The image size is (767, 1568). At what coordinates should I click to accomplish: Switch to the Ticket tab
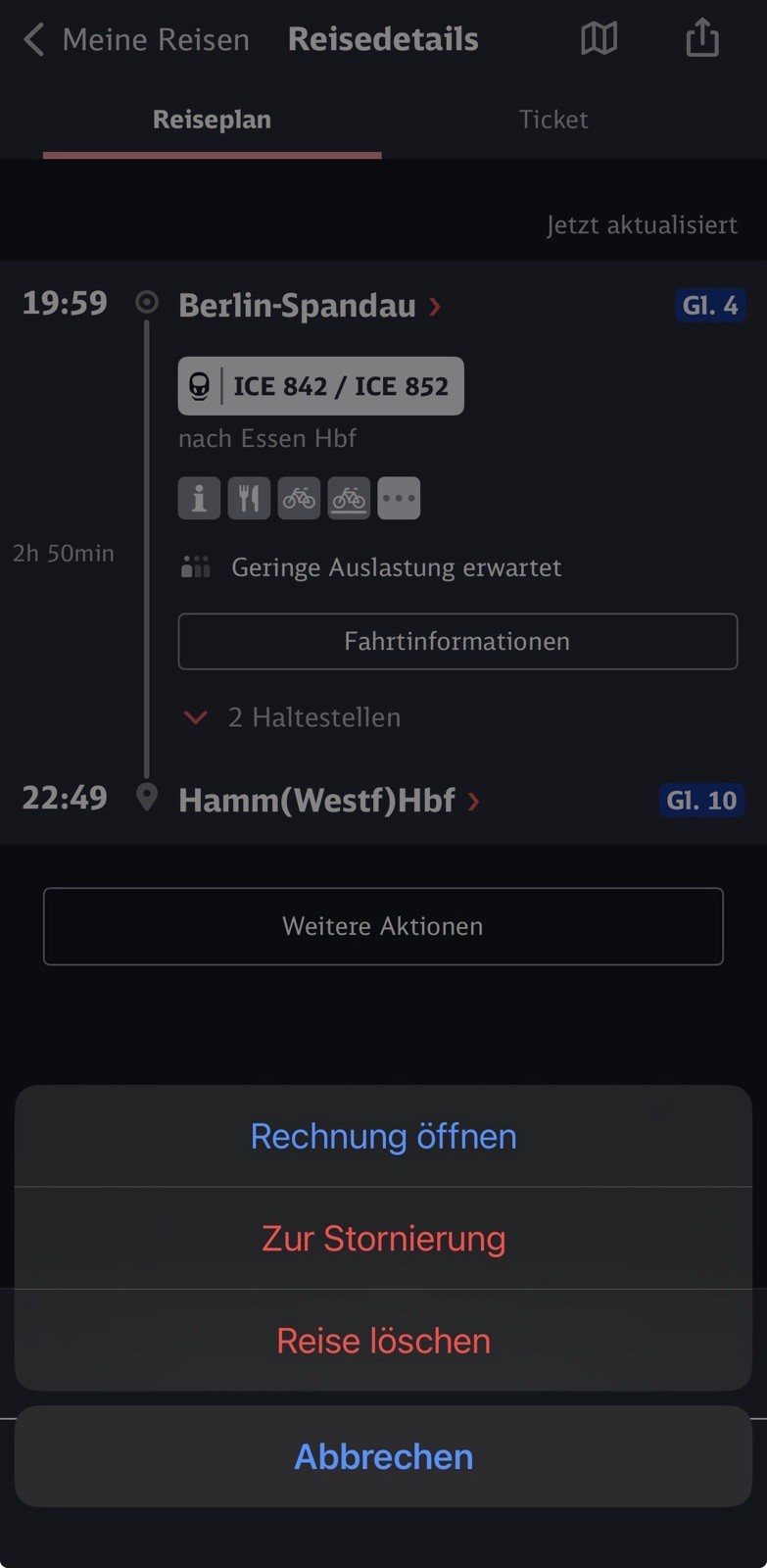553,120
